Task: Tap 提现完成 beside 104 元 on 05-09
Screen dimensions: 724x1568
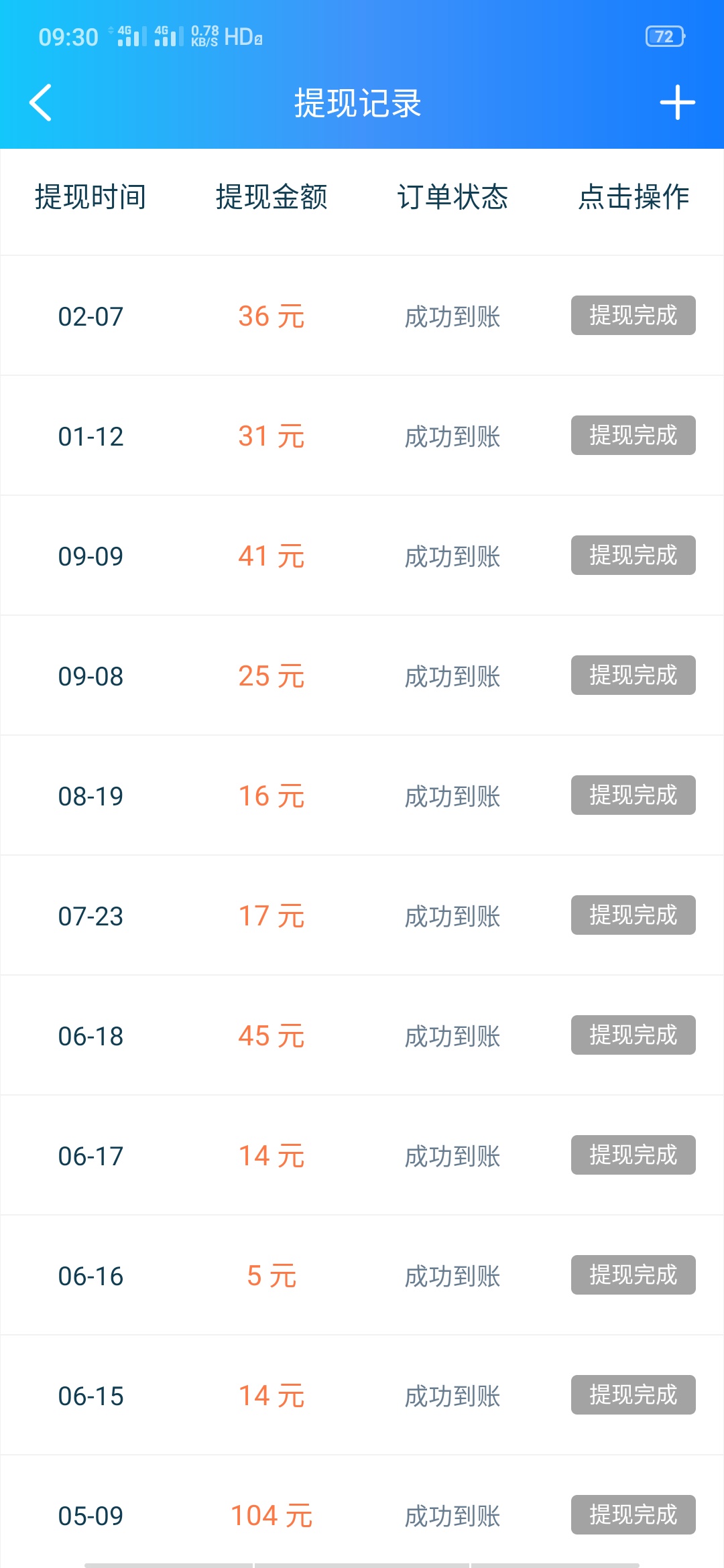Action: (633, 1514)
